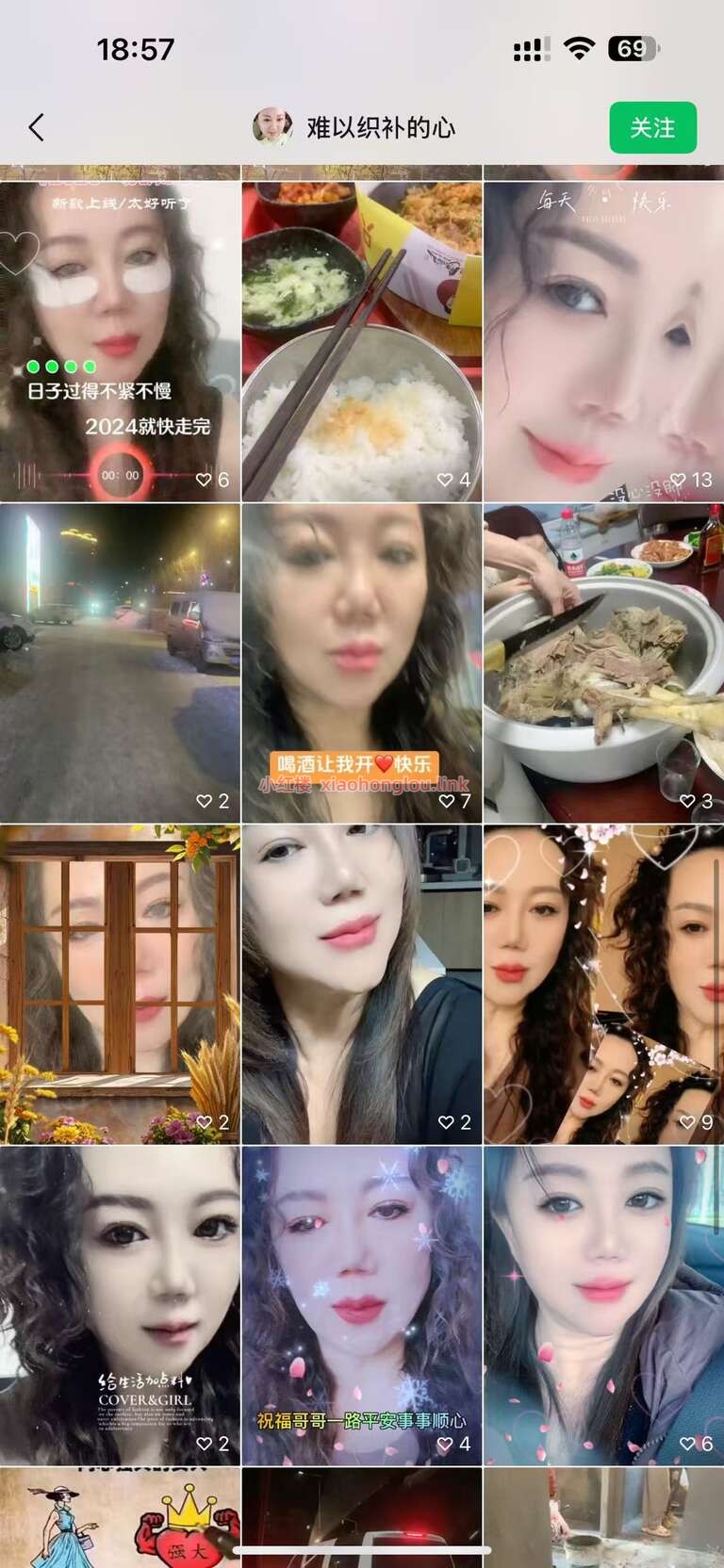Open the rice bowl and chopsticks video
Viewport: 724px width, 1568px height.
pos(362,341)
